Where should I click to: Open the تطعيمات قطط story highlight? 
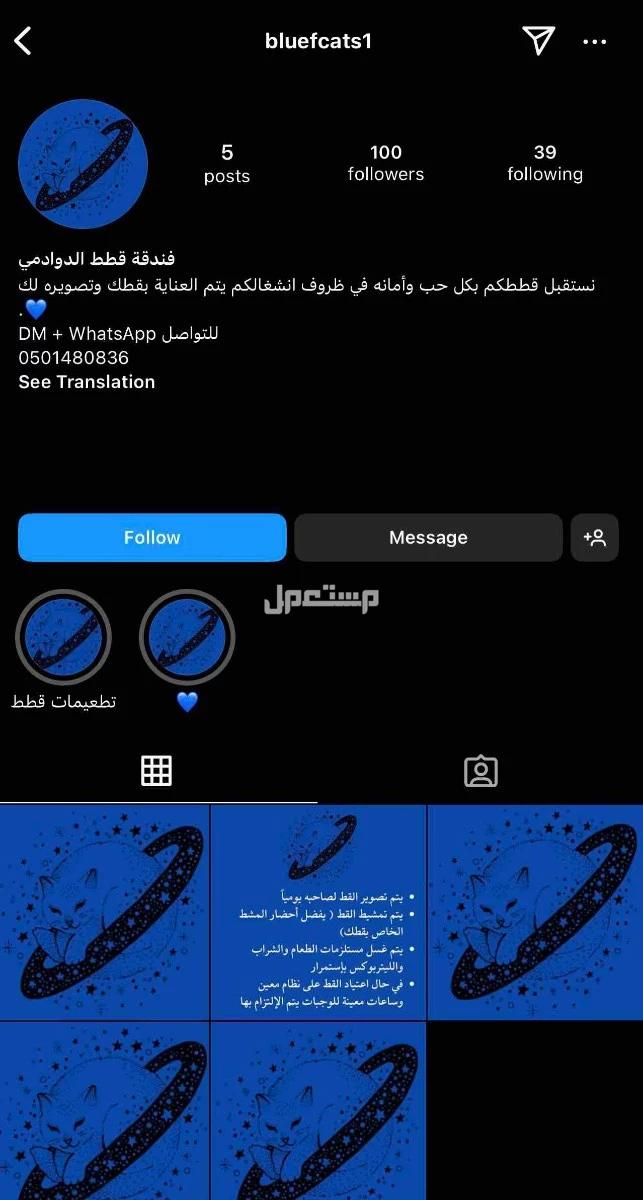[63, 637]
